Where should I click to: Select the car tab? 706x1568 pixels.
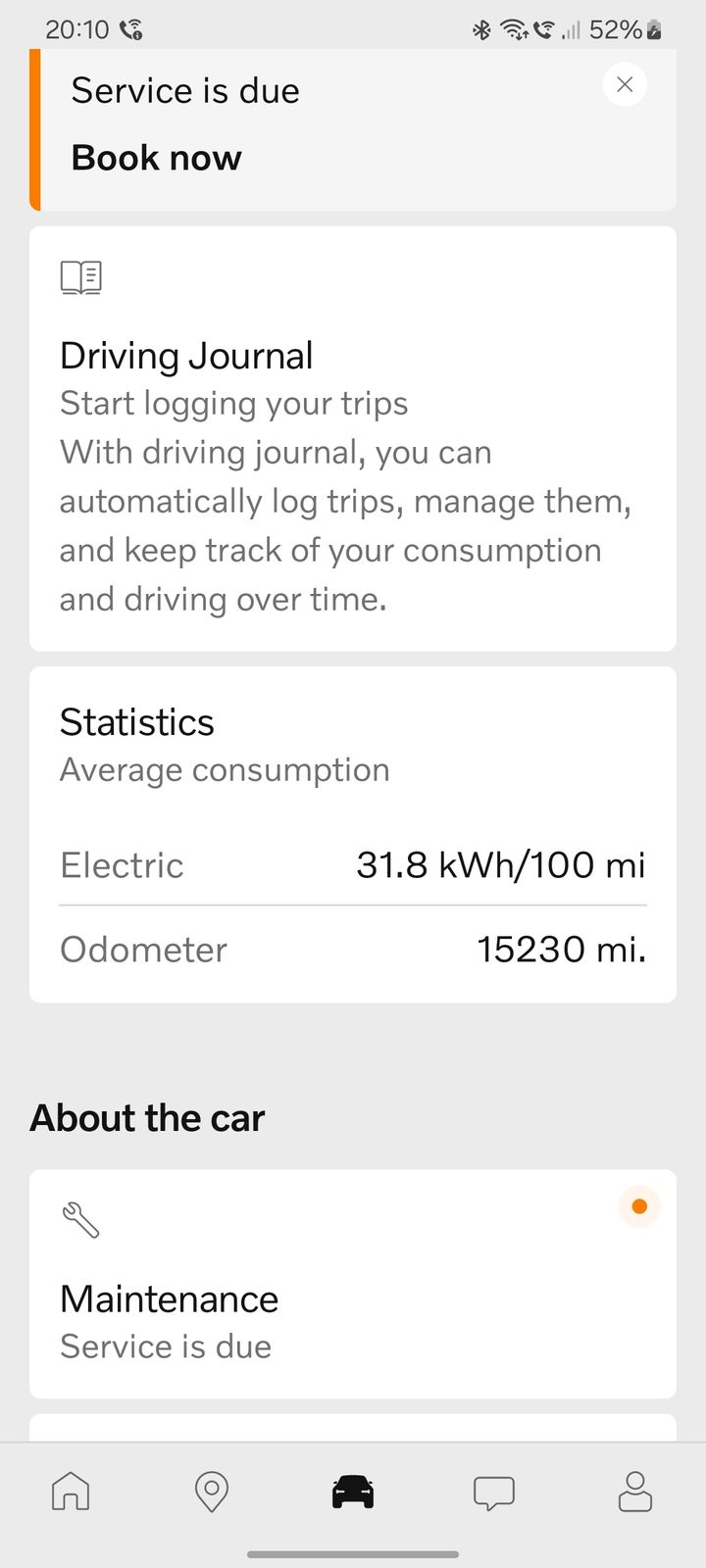pyautogui.click(x=353, y=1492)
